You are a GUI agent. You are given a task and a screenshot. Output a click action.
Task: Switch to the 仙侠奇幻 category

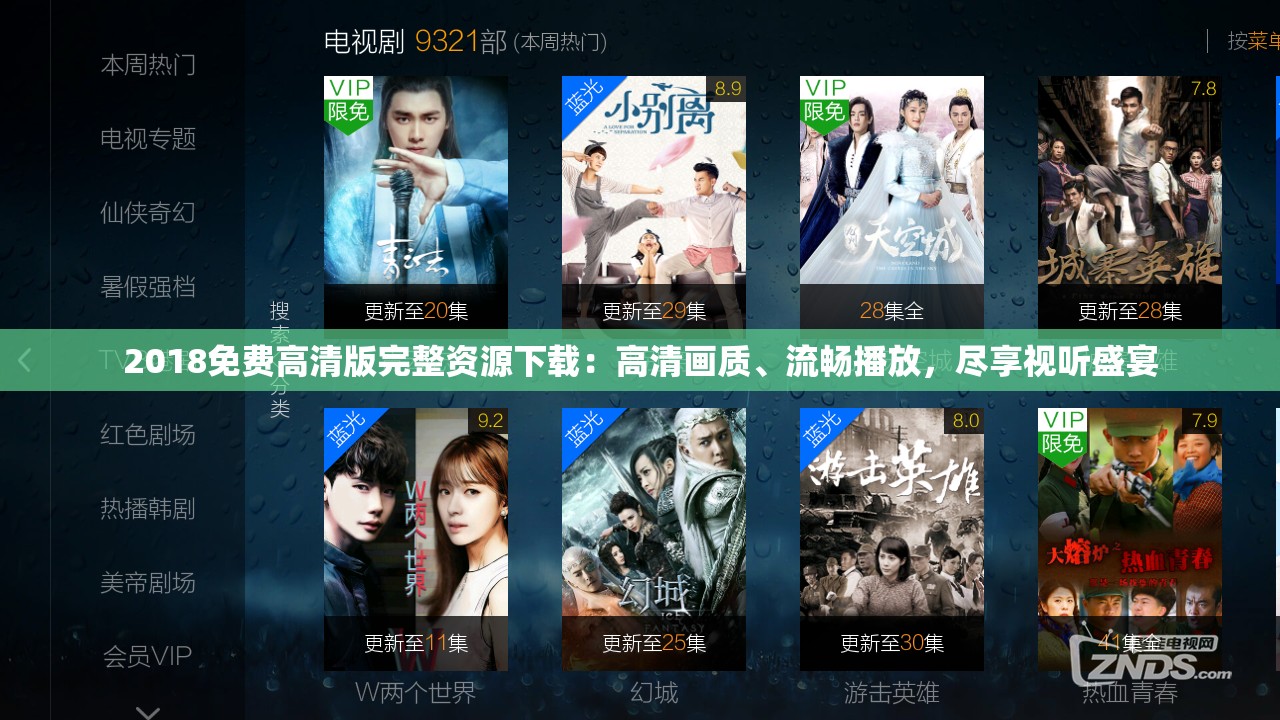(x=148, y=213)
